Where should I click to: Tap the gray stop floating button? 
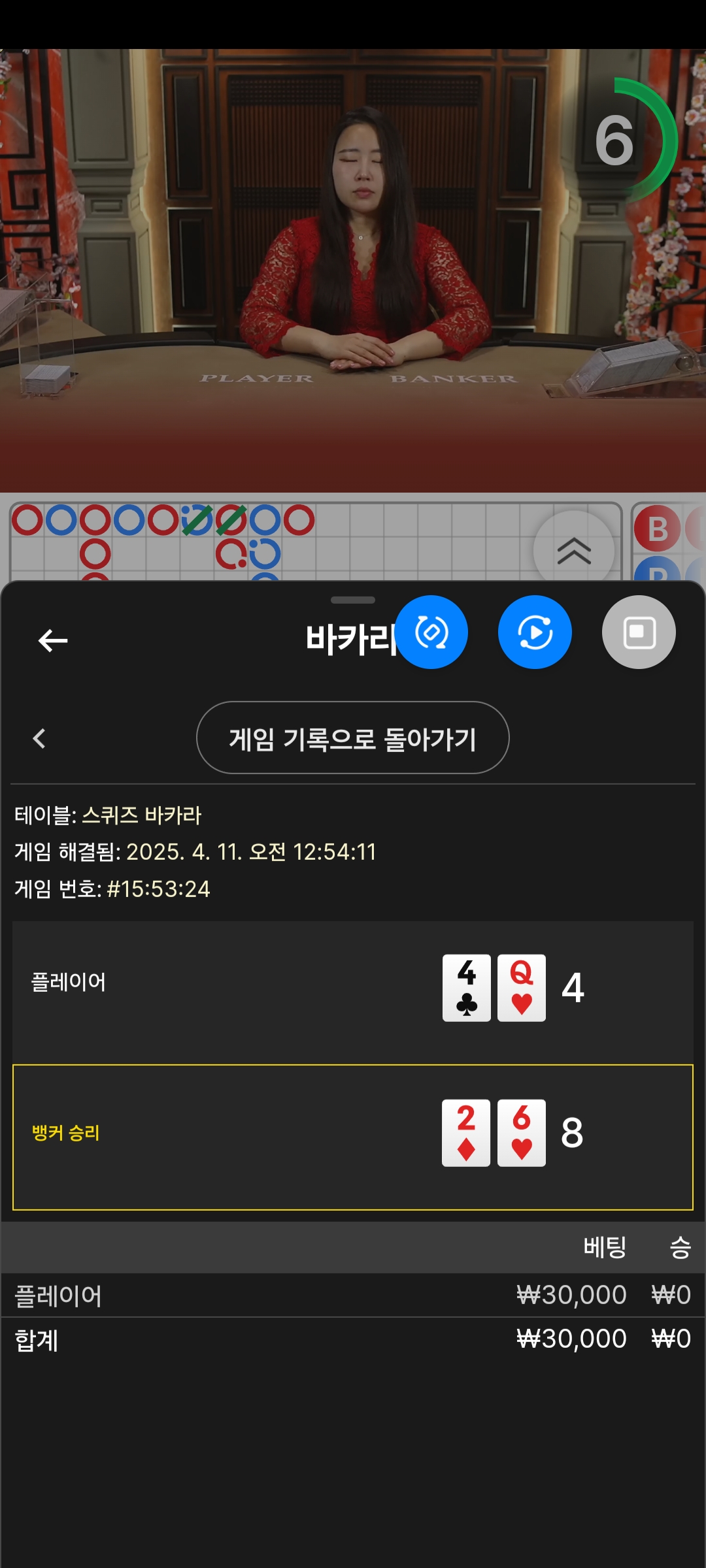[x=639, y=632]
